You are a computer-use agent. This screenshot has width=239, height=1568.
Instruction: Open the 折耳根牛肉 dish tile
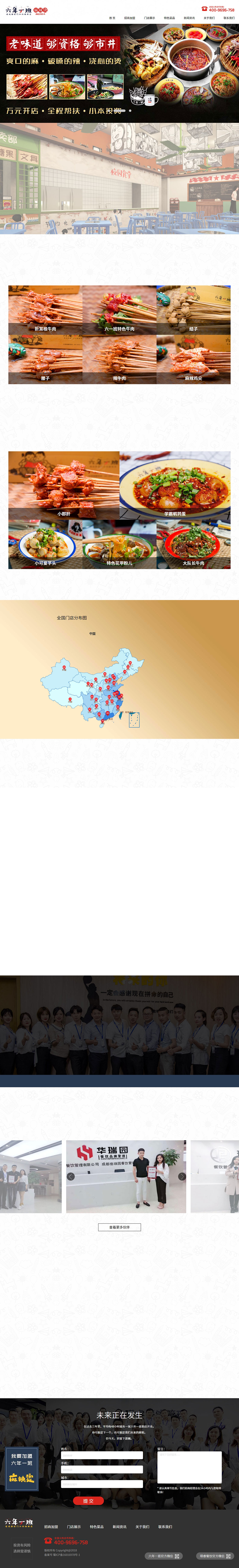45,310
